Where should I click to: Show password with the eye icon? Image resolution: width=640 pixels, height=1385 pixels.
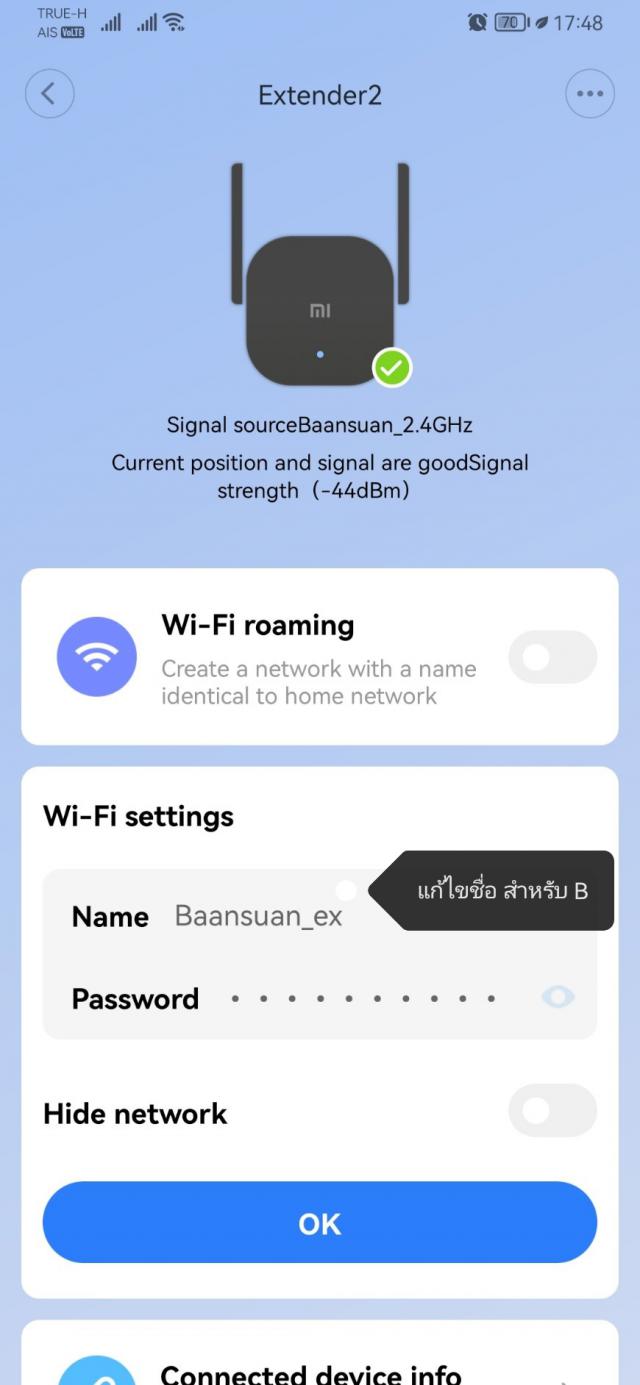(558, 996)
